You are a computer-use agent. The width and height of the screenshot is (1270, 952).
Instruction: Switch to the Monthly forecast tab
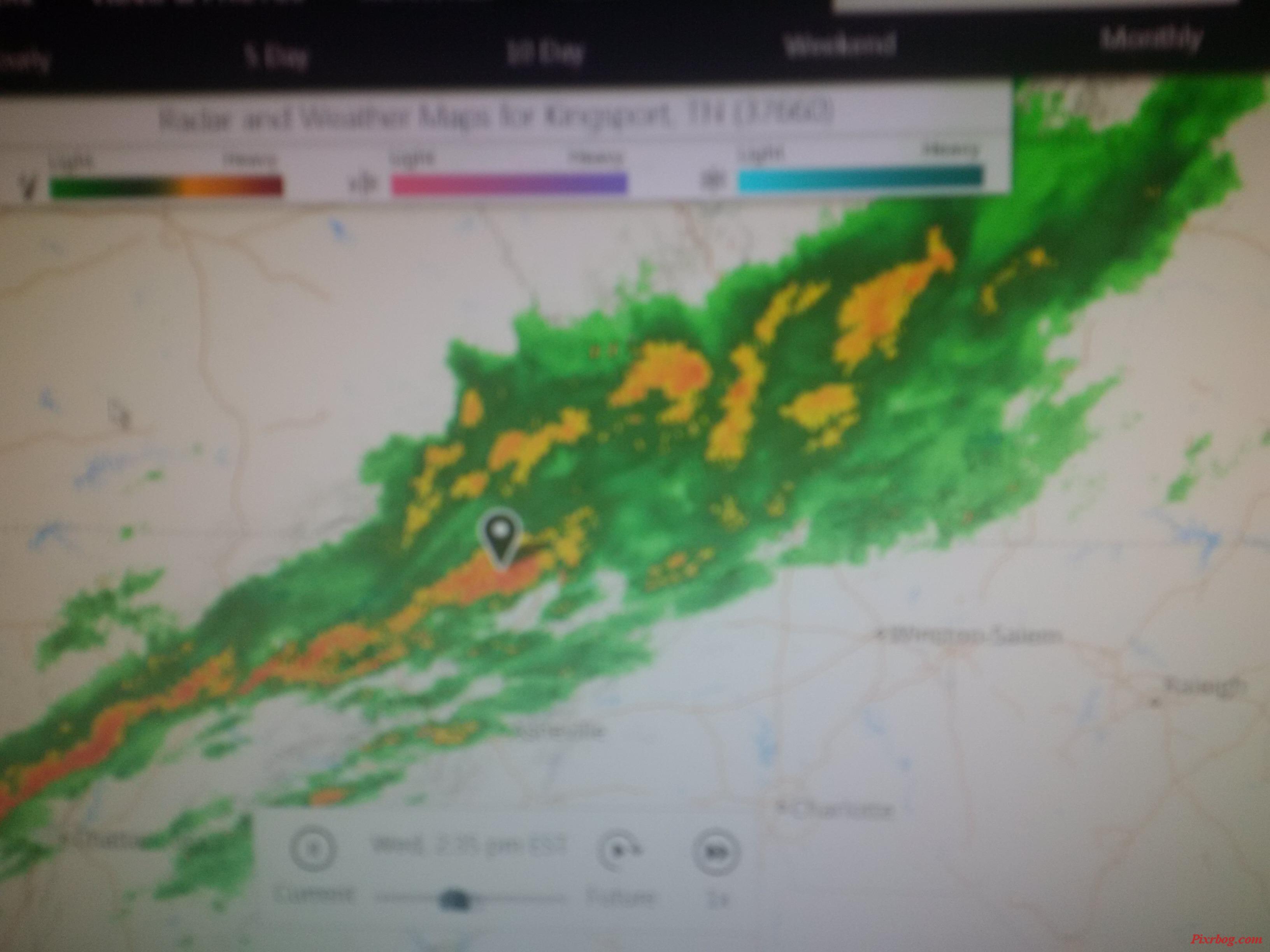[x=1151, y=39]
